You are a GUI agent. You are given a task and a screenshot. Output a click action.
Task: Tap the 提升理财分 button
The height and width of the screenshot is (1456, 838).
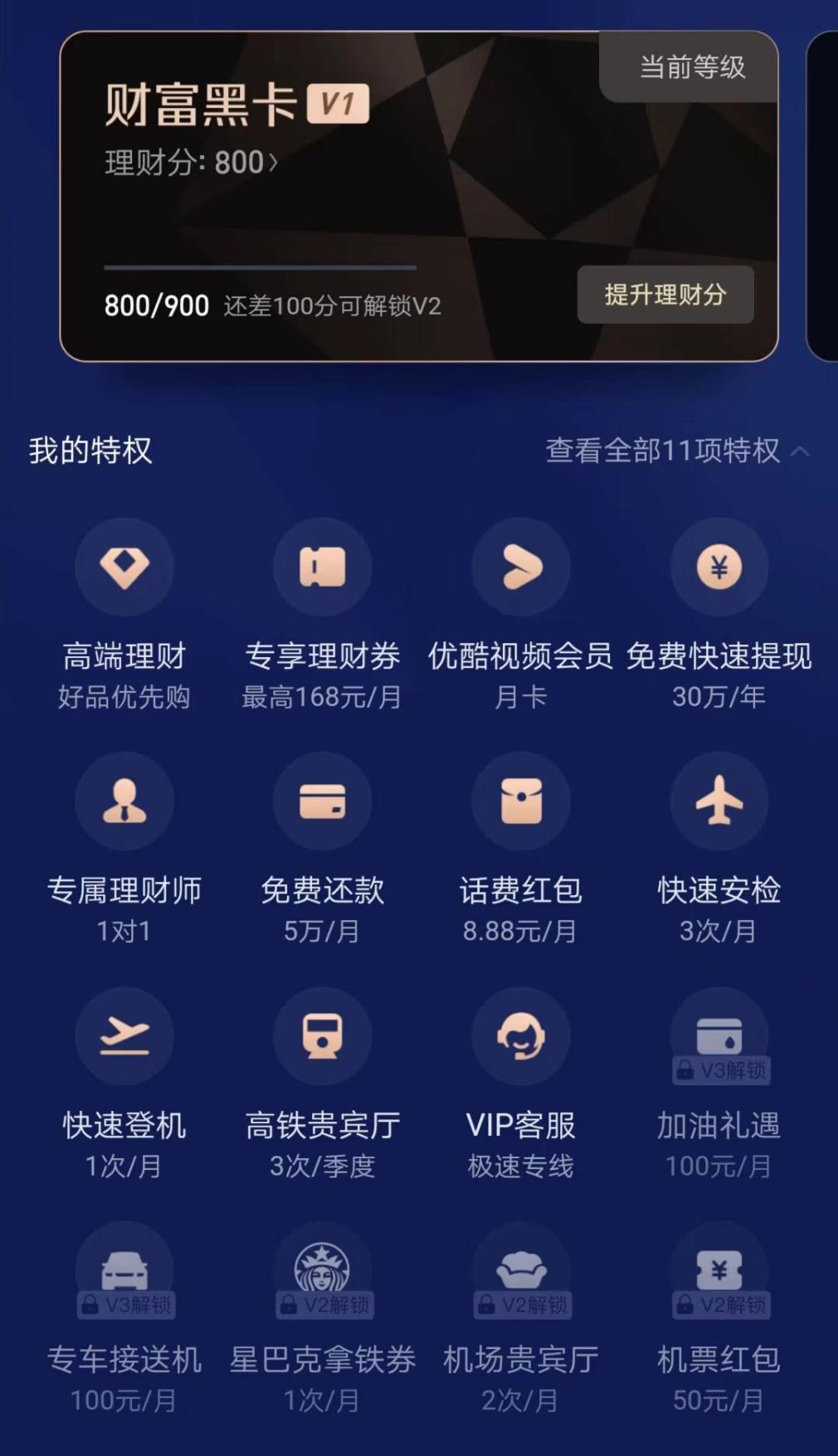(665, 295)
